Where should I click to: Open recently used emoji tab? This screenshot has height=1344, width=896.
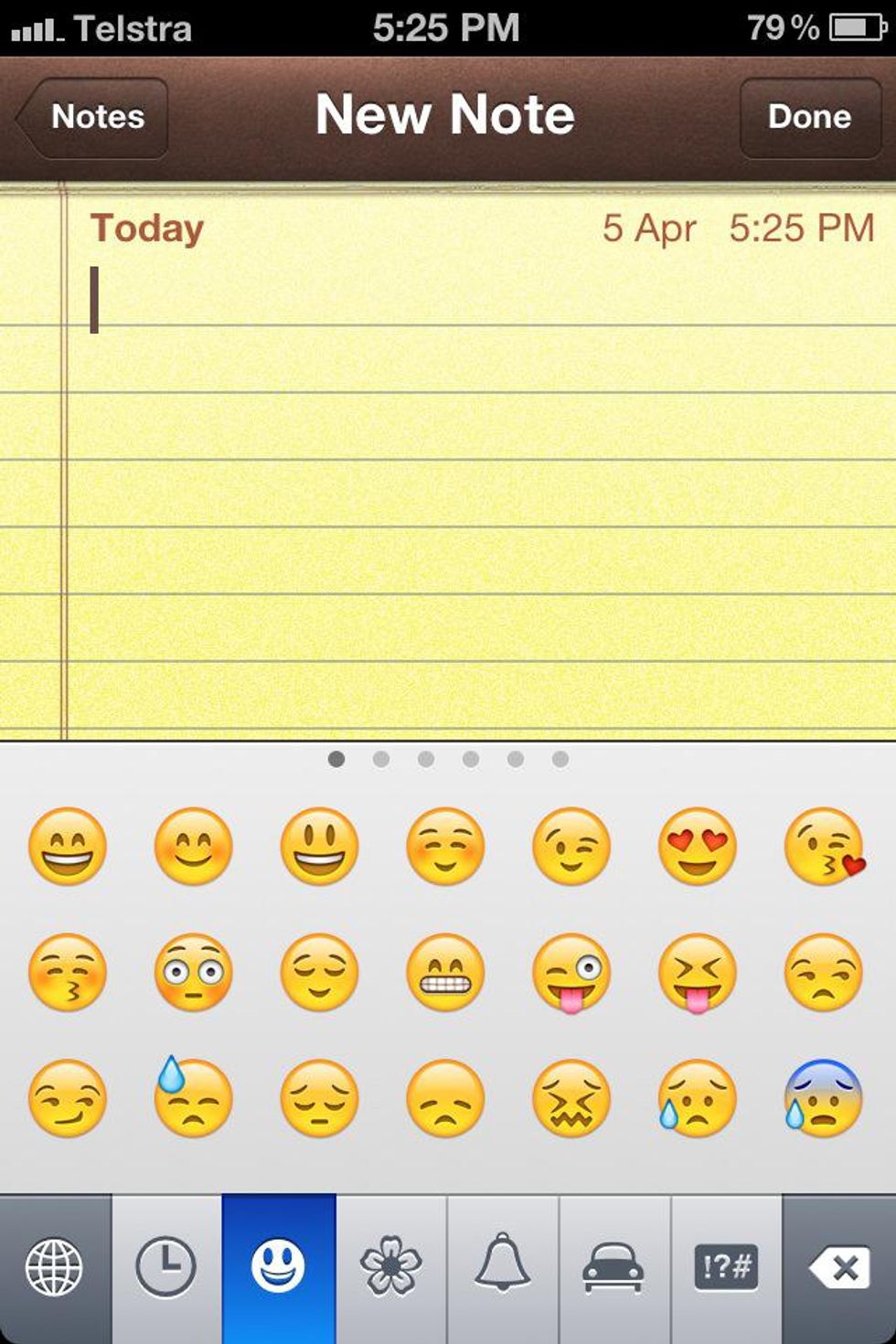[x=166, y=1268]
